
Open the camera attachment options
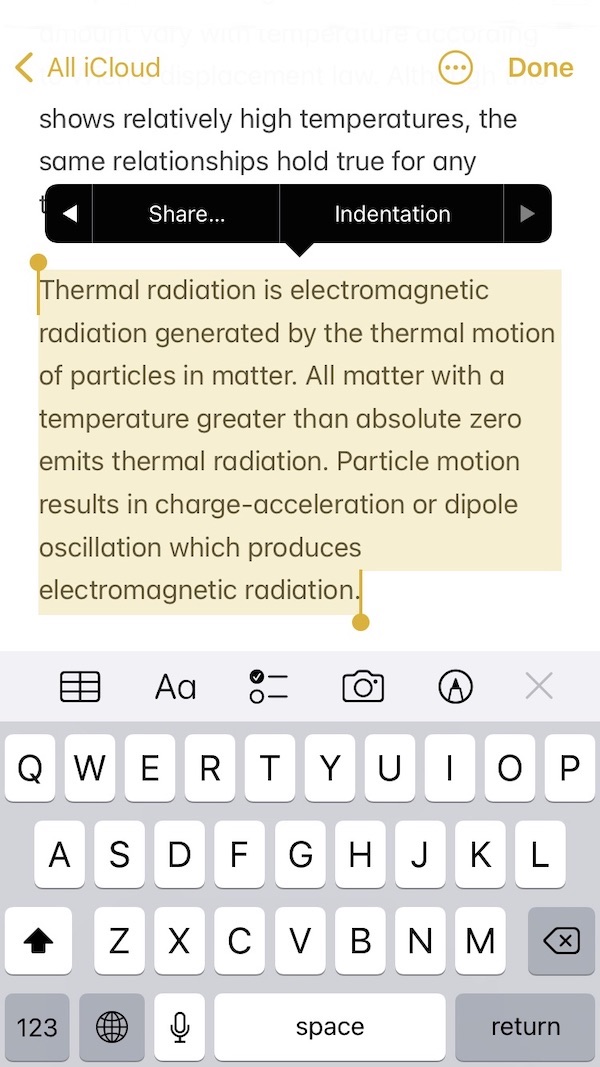[x=363, y=686]
